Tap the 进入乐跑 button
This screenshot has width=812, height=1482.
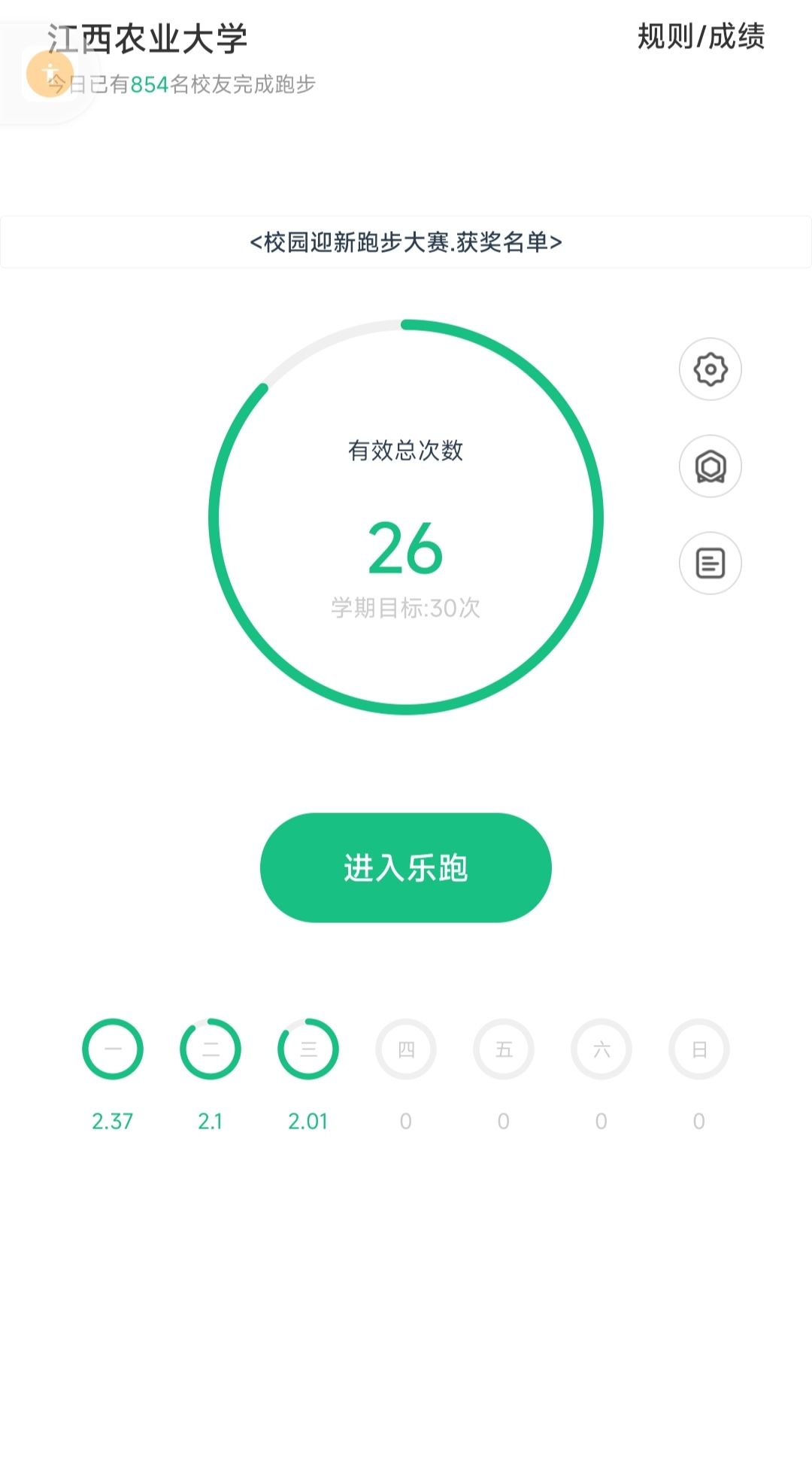(x=406, y=867)
